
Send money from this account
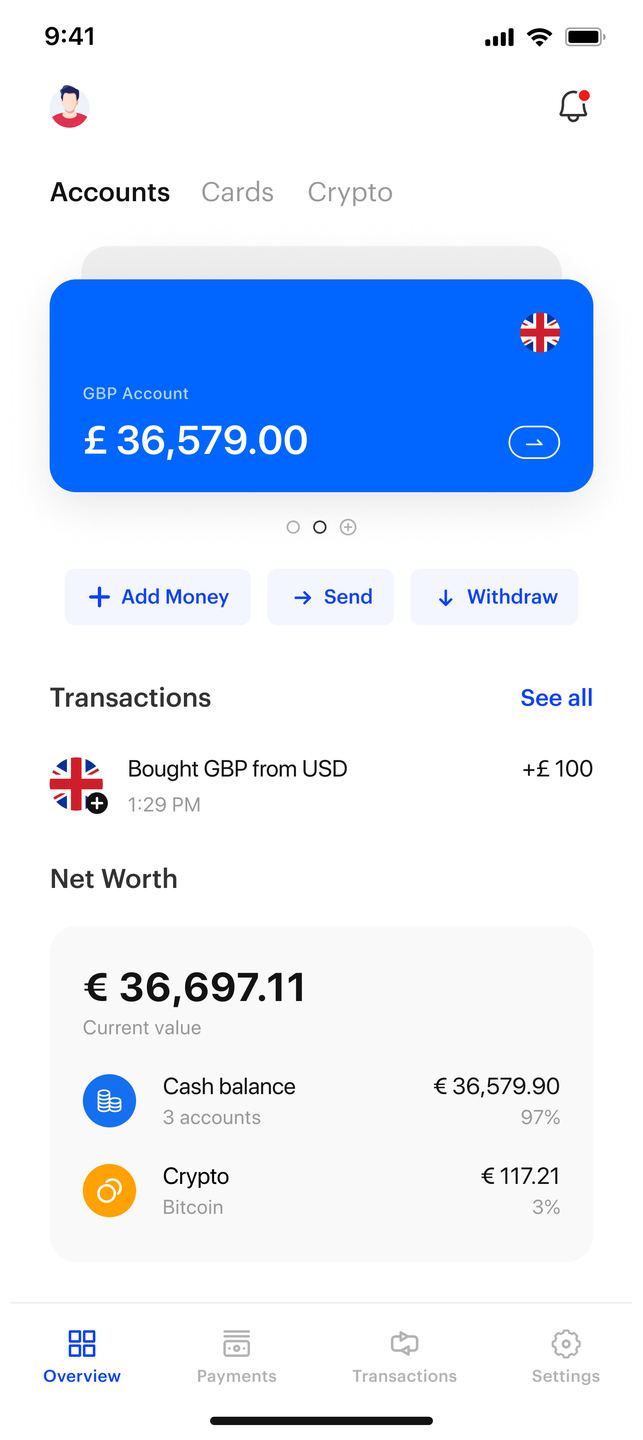coord(331,597)
